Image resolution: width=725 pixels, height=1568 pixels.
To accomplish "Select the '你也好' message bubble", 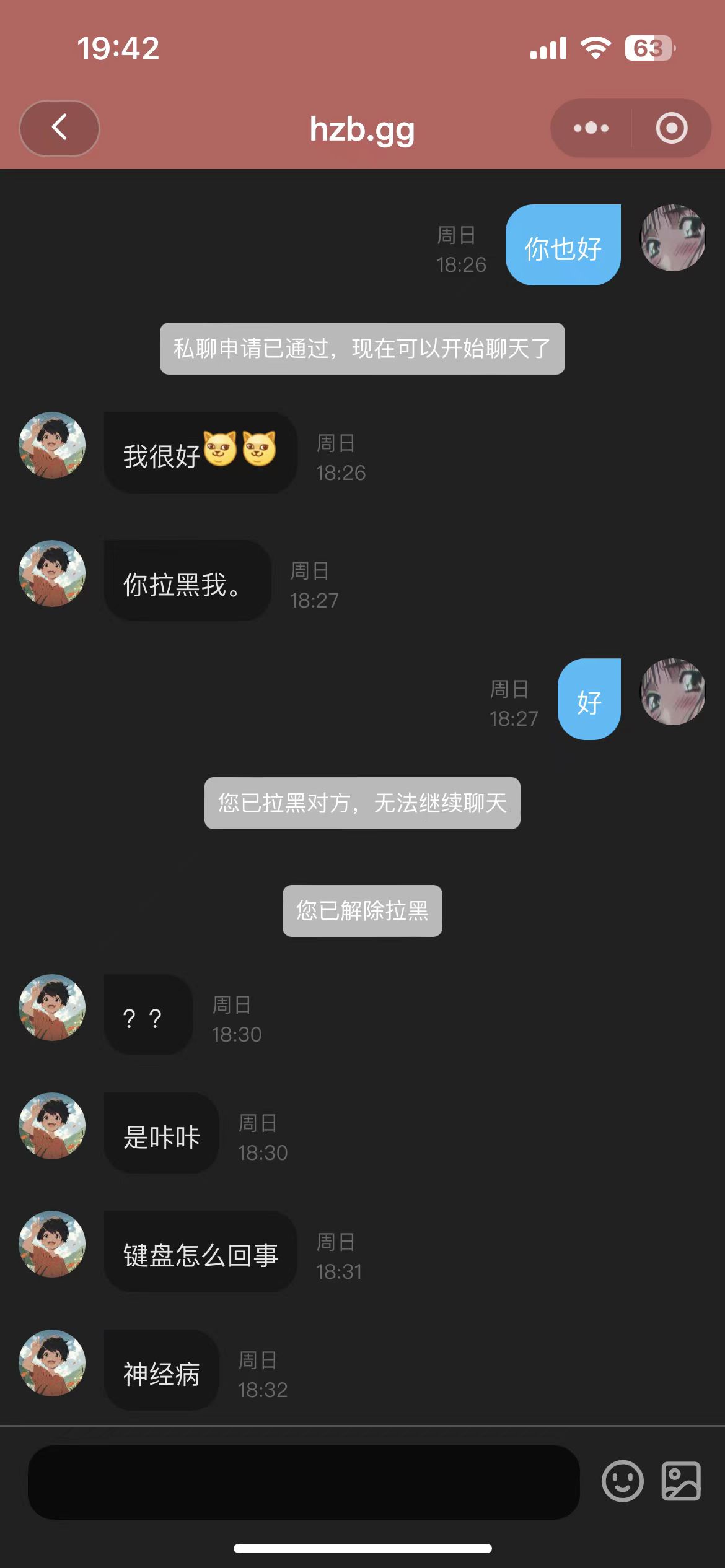I will 563,246.
